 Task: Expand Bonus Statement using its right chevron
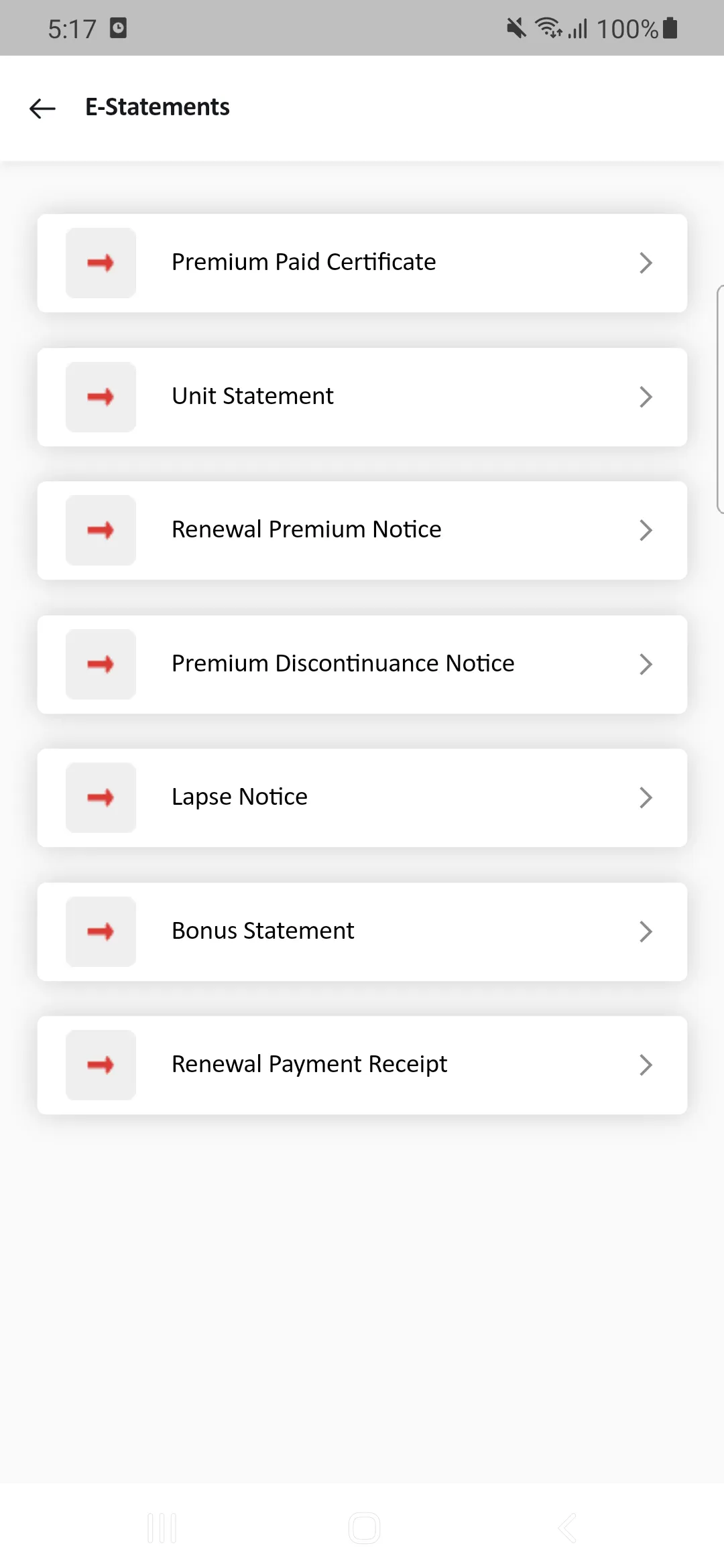(646, 931)
